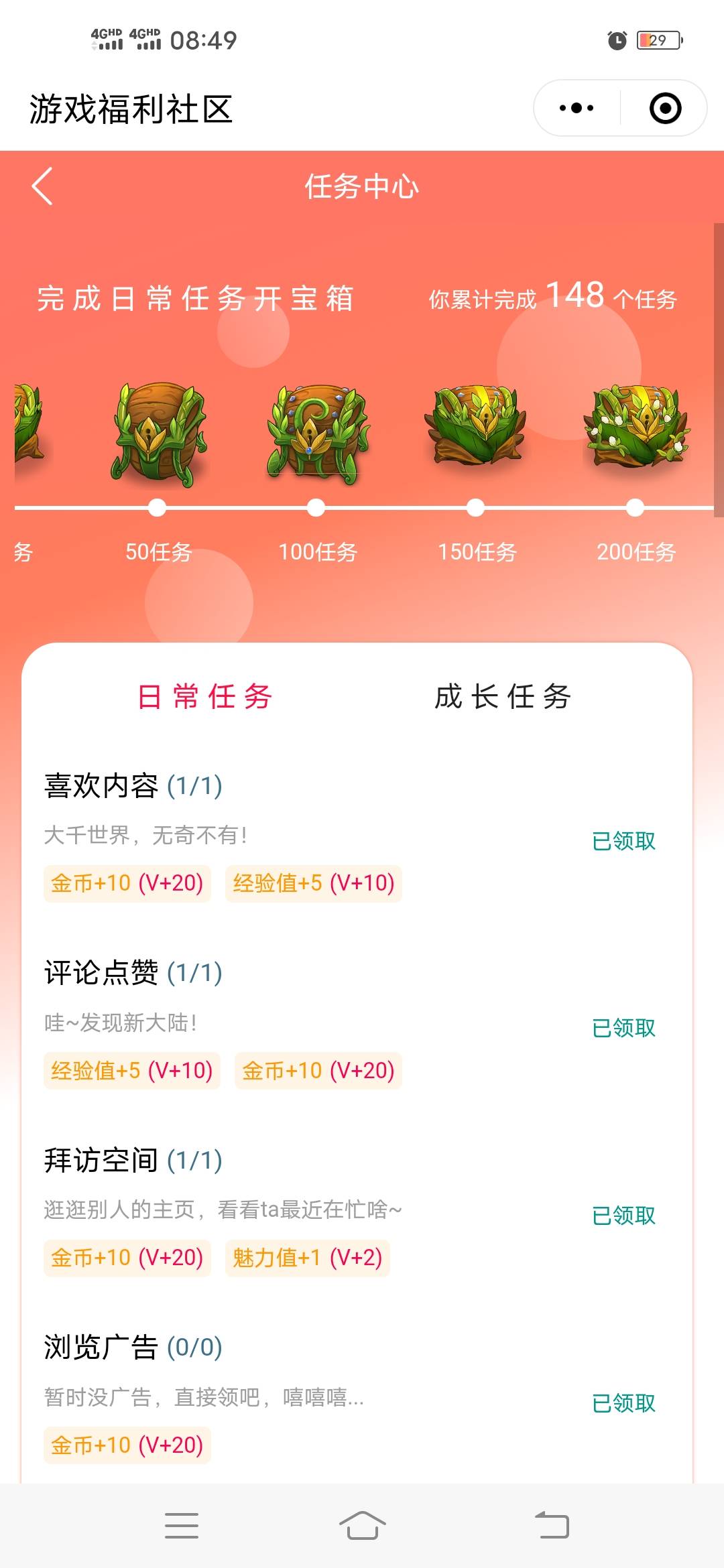Switch to the 成长任务 tab
724x1568 pixels.
[503, 696]
